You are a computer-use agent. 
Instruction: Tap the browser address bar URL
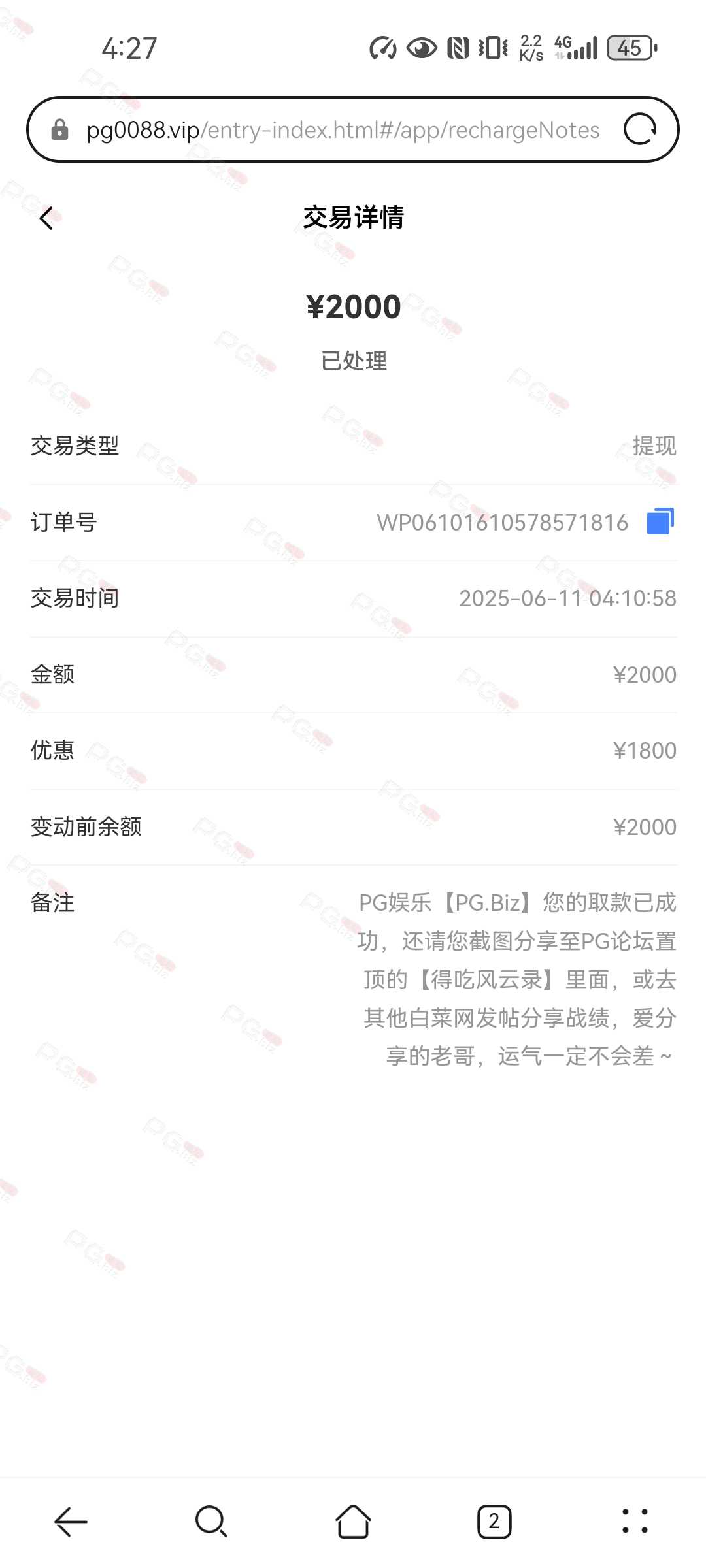pyautogui.click(x=343, y=130)
